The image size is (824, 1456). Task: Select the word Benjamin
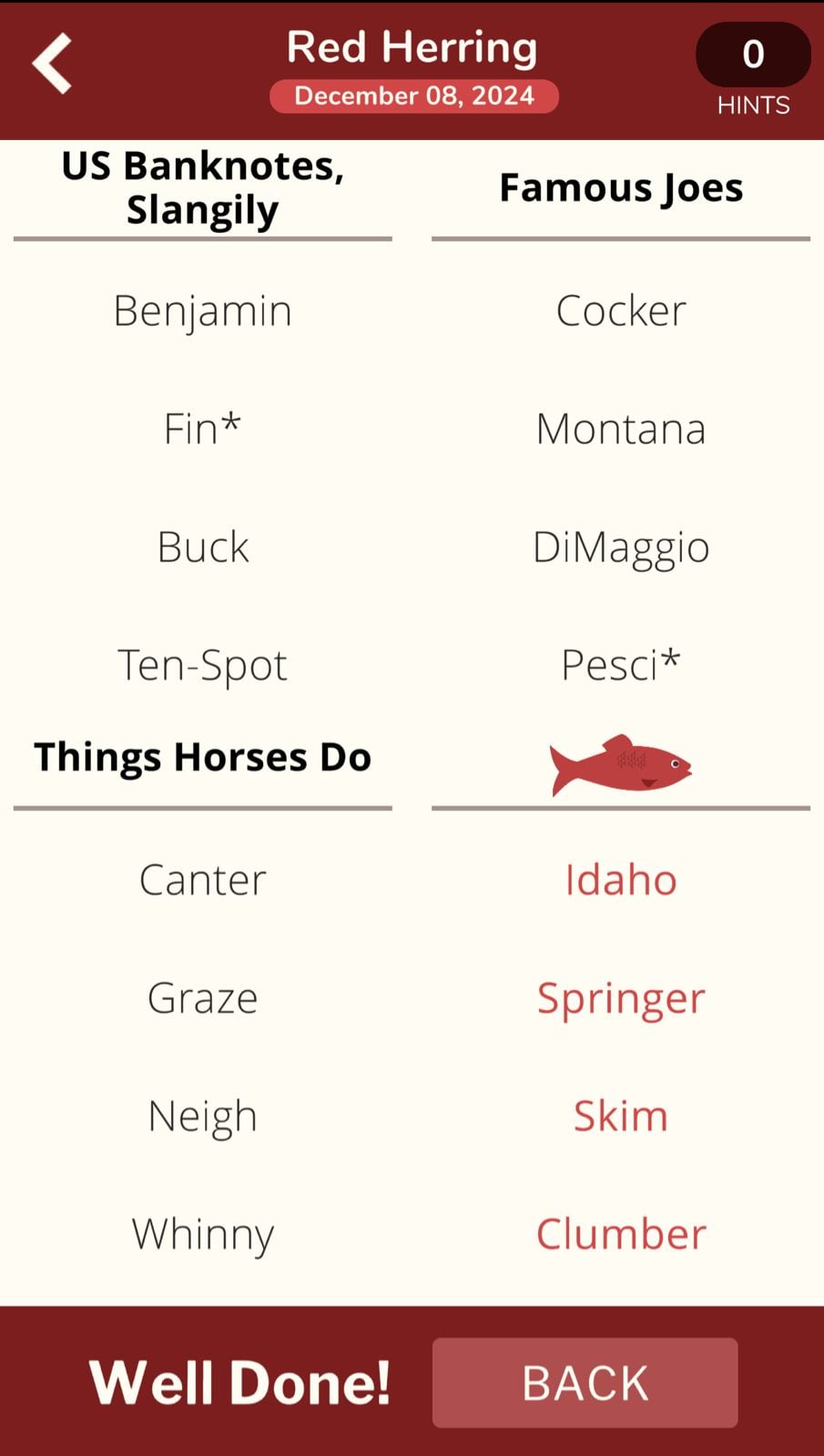(202, 309)
